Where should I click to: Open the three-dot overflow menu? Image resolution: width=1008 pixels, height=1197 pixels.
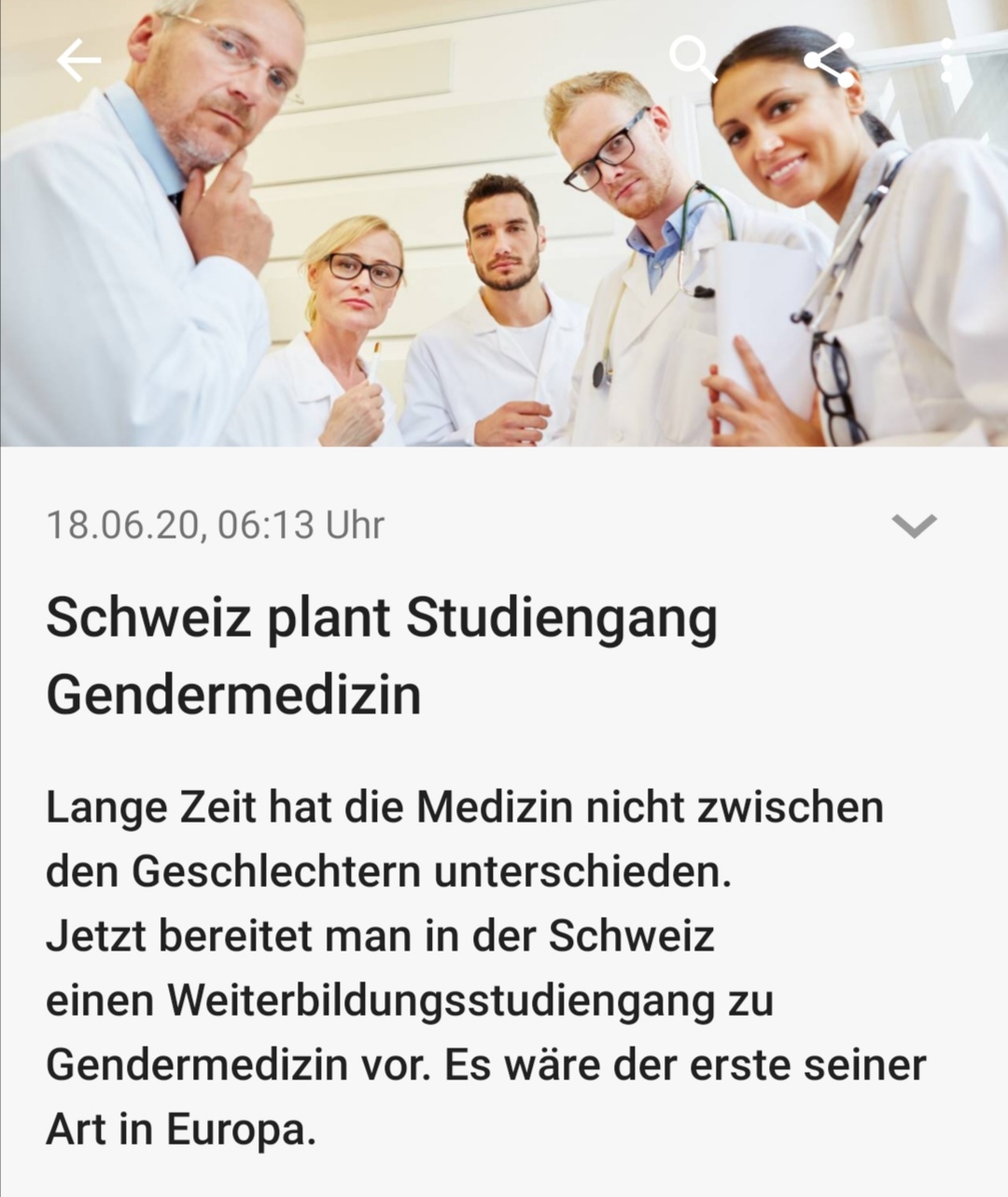point(946,61)
